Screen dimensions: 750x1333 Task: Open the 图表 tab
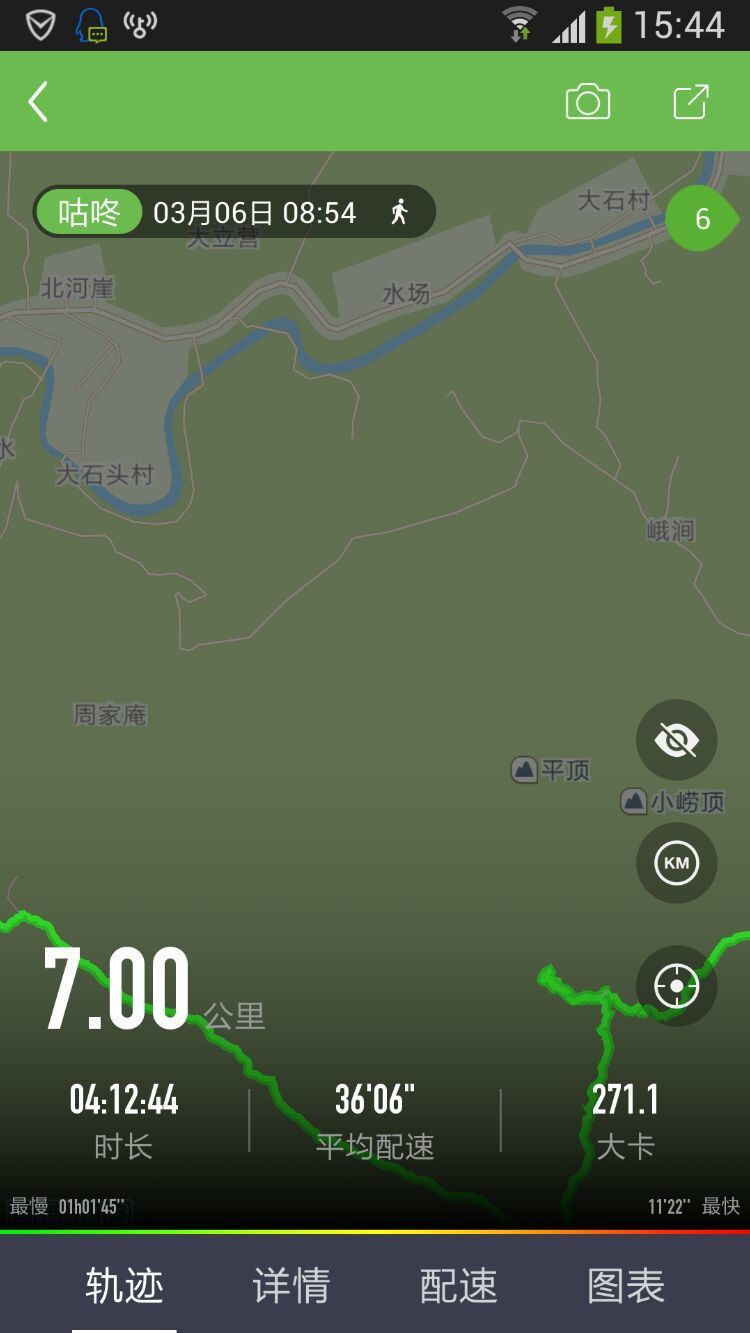click(626, 1286)
